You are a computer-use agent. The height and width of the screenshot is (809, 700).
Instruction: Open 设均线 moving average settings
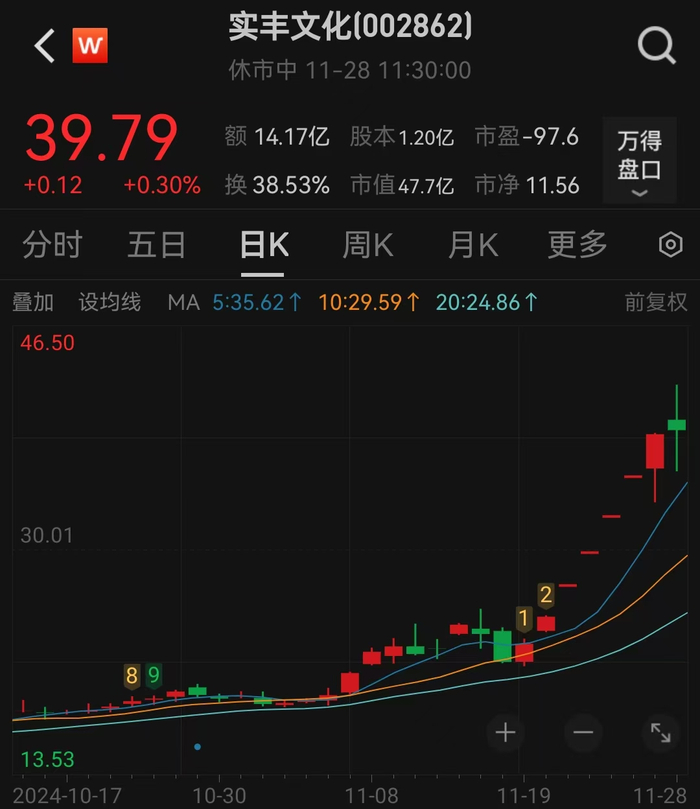pyautogui.click(x=110, y=302)
